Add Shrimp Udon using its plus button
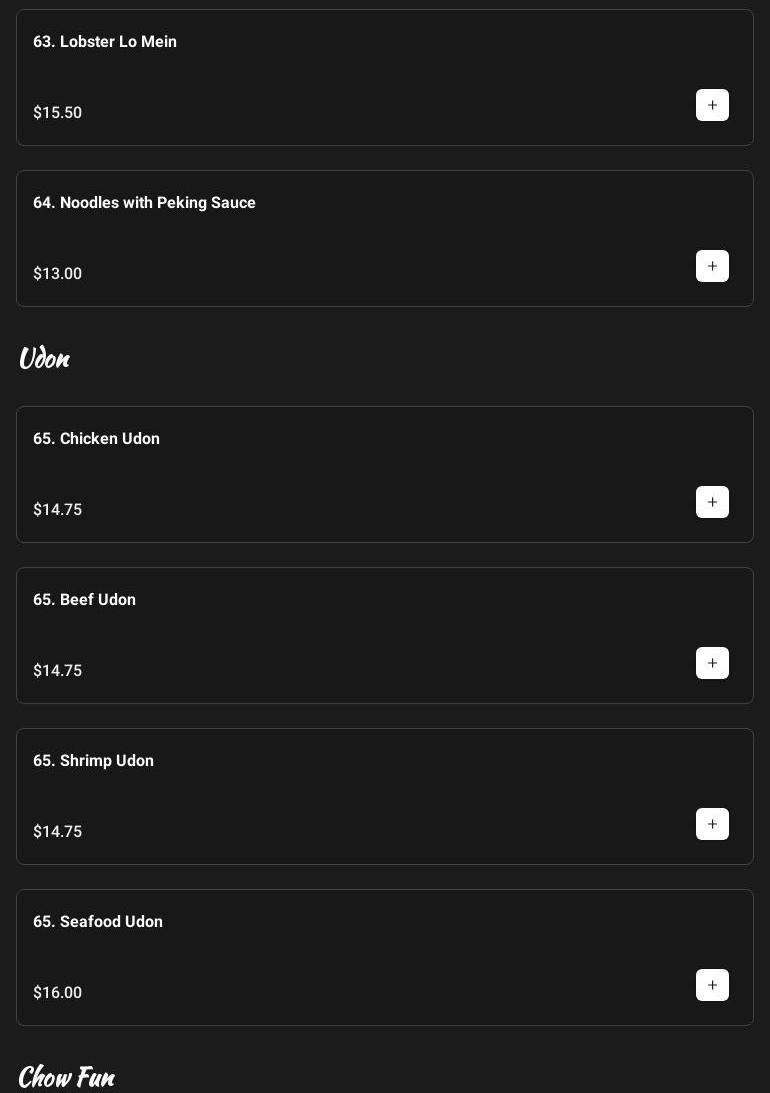 pos(712,824)
